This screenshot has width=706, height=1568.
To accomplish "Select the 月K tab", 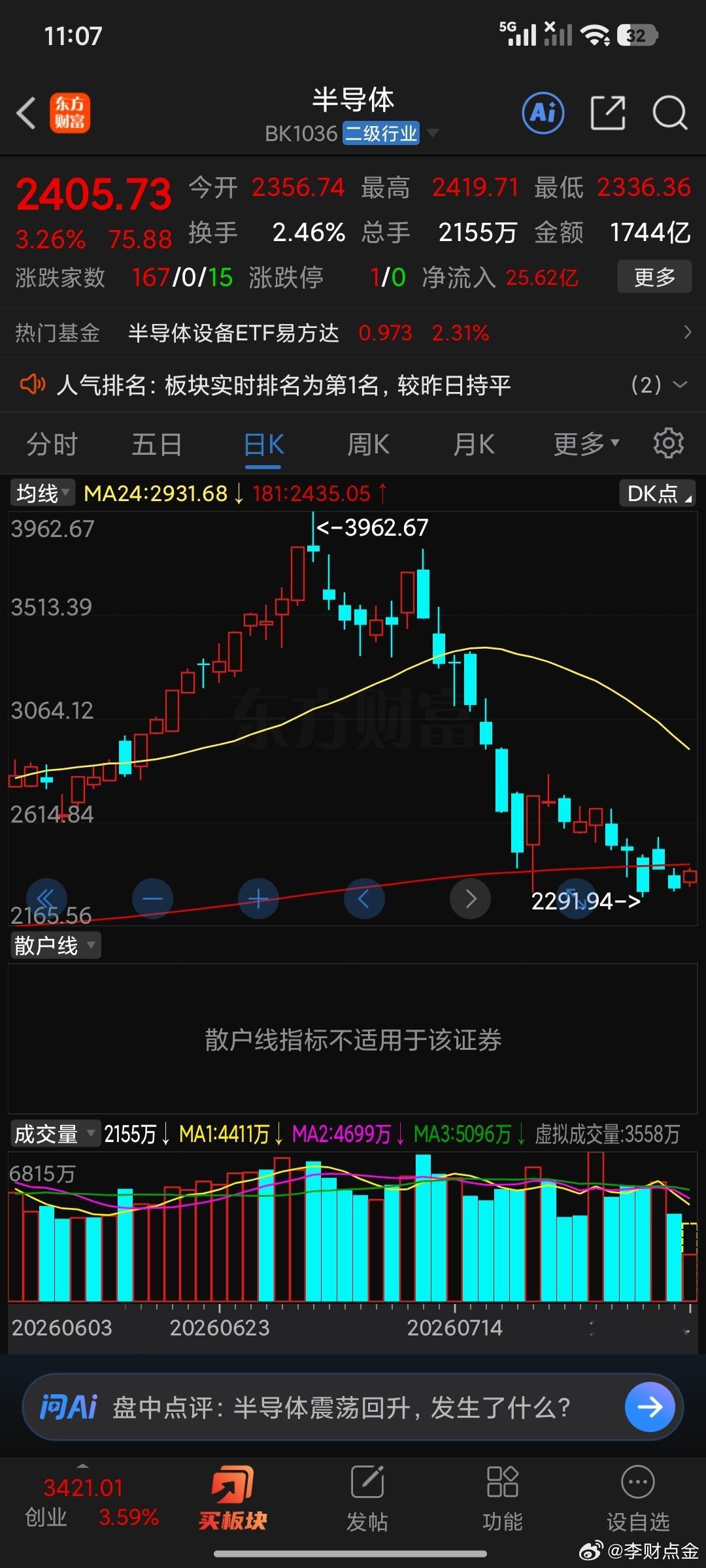I will click(474, 445).
